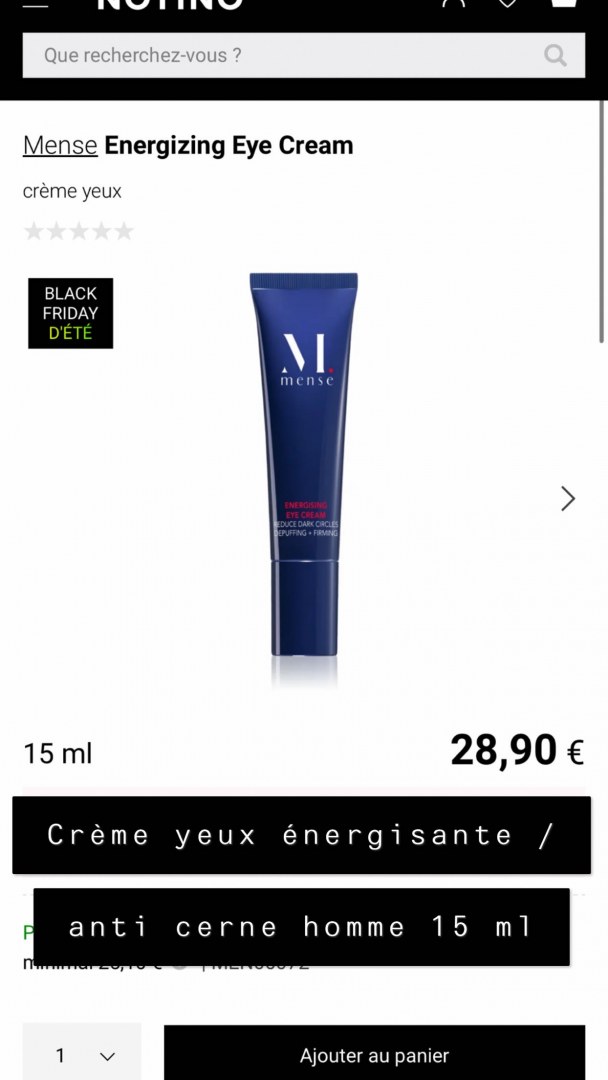Tap 'Ajouter au panier'
608x1080 pixels.
[x=374, y=1054]
